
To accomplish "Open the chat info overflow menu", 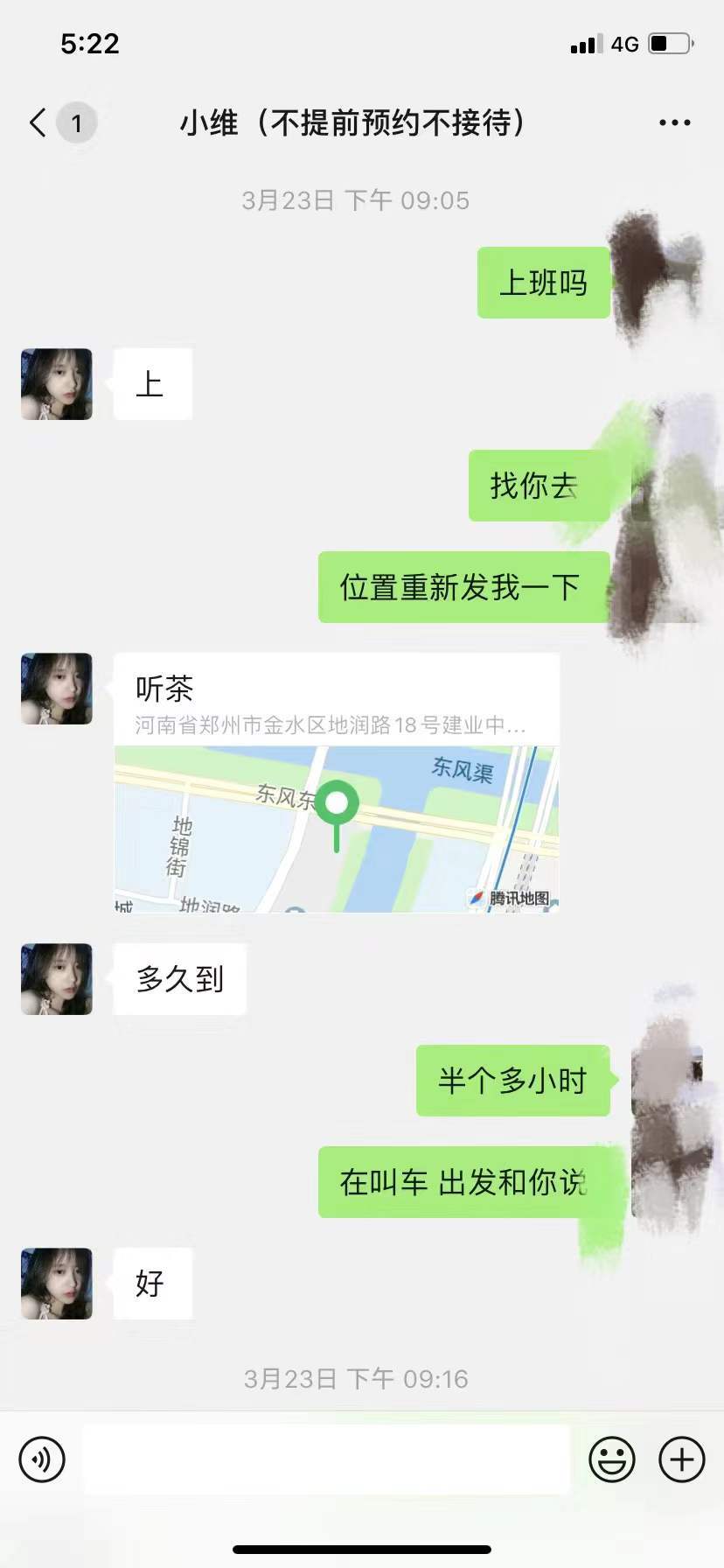I will tap(674, 122).
